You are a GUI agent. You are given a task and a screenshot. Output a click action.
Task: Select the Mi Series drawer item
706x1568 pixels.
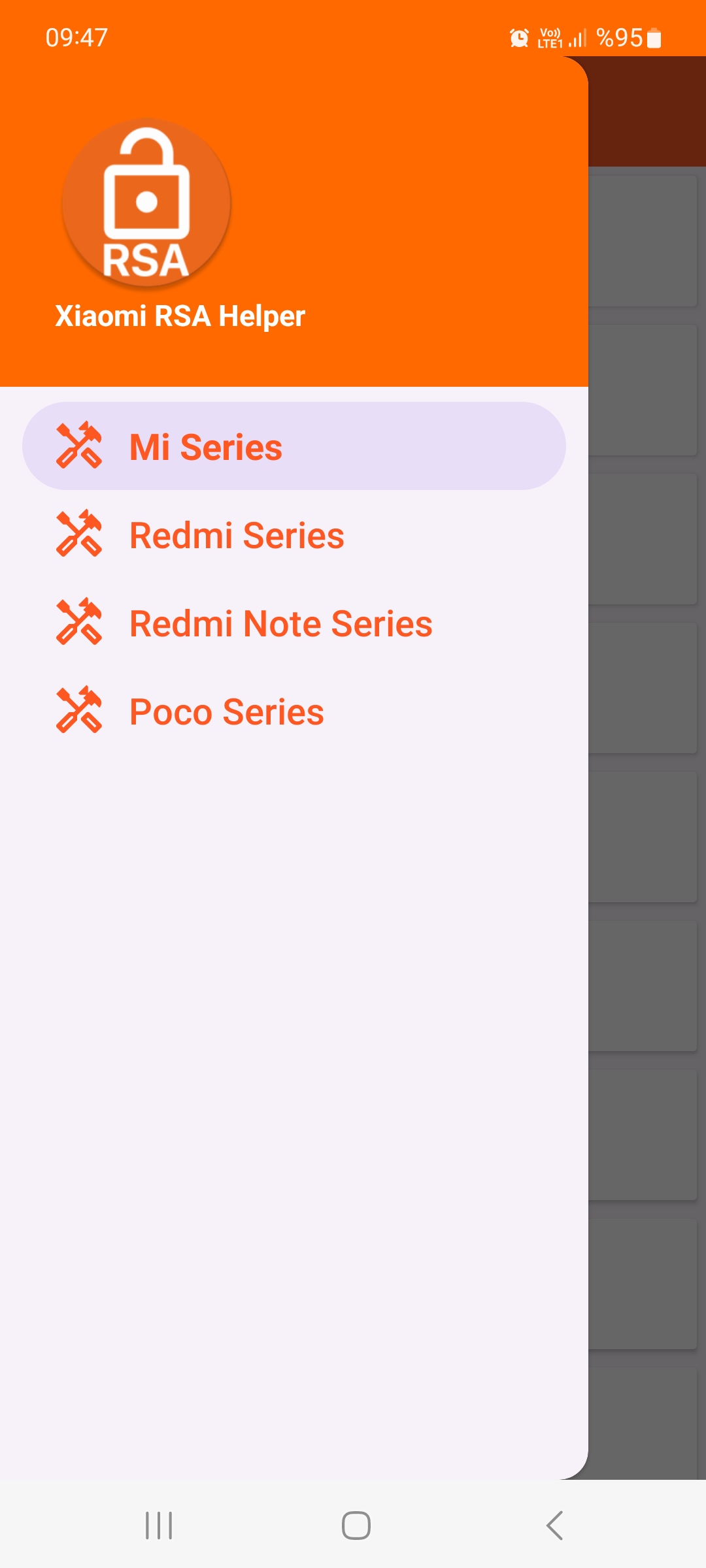pos(294,446)
